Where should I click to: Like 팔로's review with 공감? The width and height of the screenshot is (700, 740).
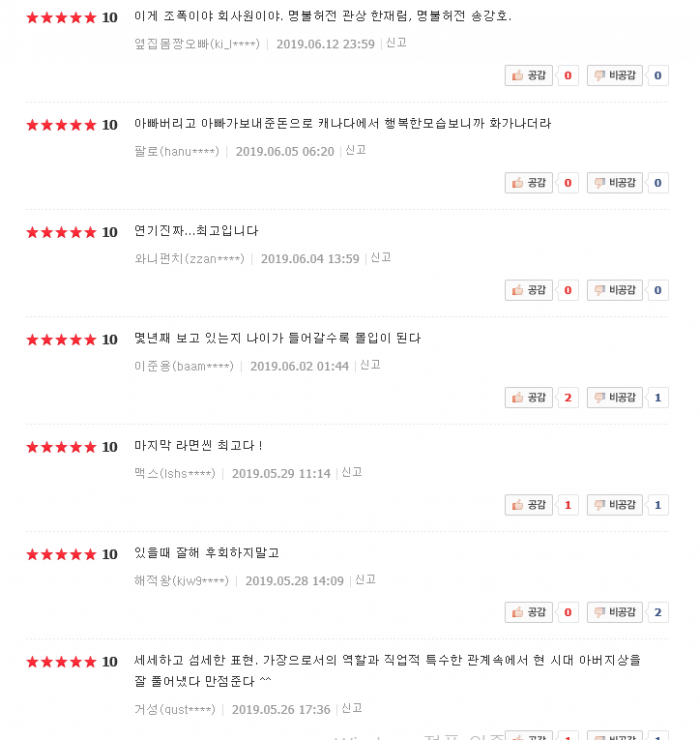click(x=529, y=182)
